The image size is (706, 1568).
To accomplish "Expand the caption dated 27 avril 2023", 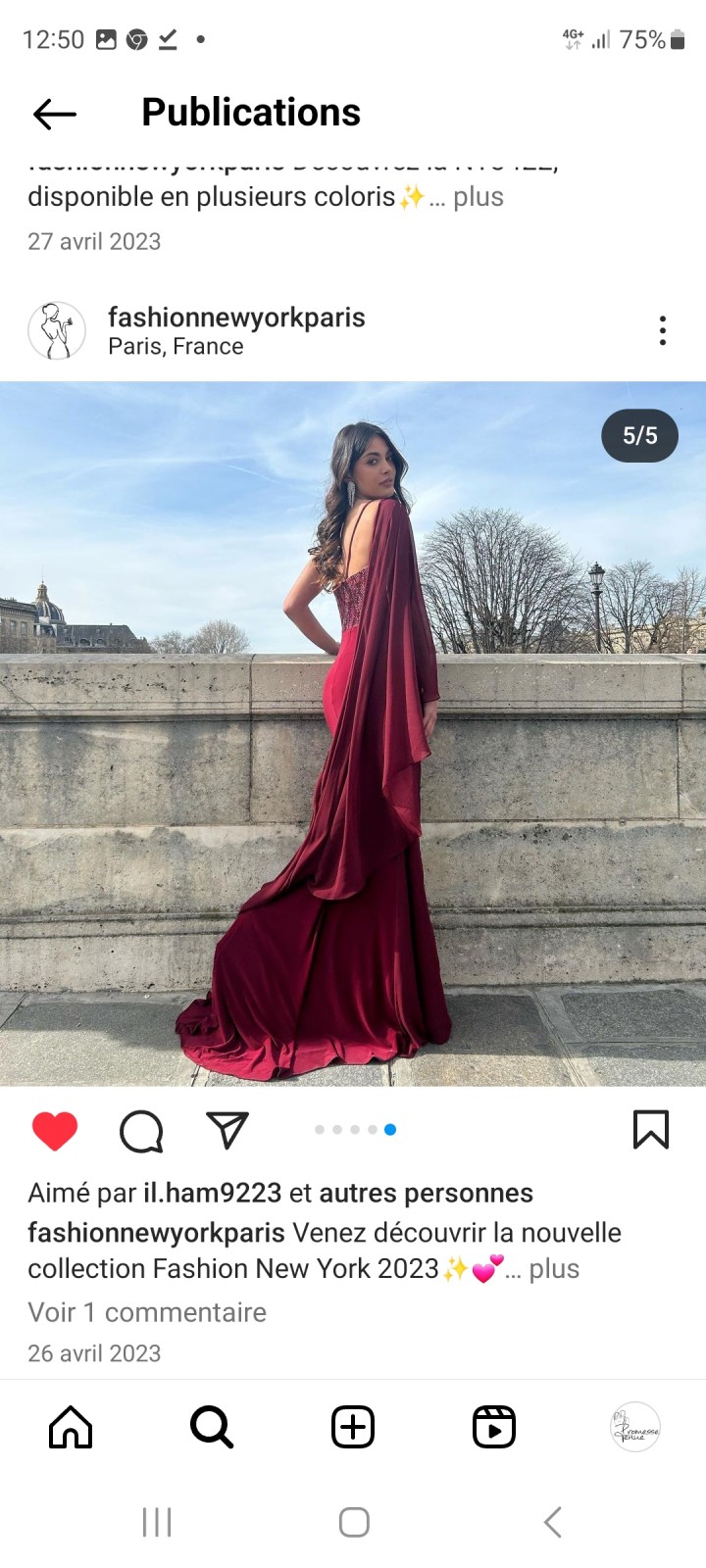I will click(478, 197).
